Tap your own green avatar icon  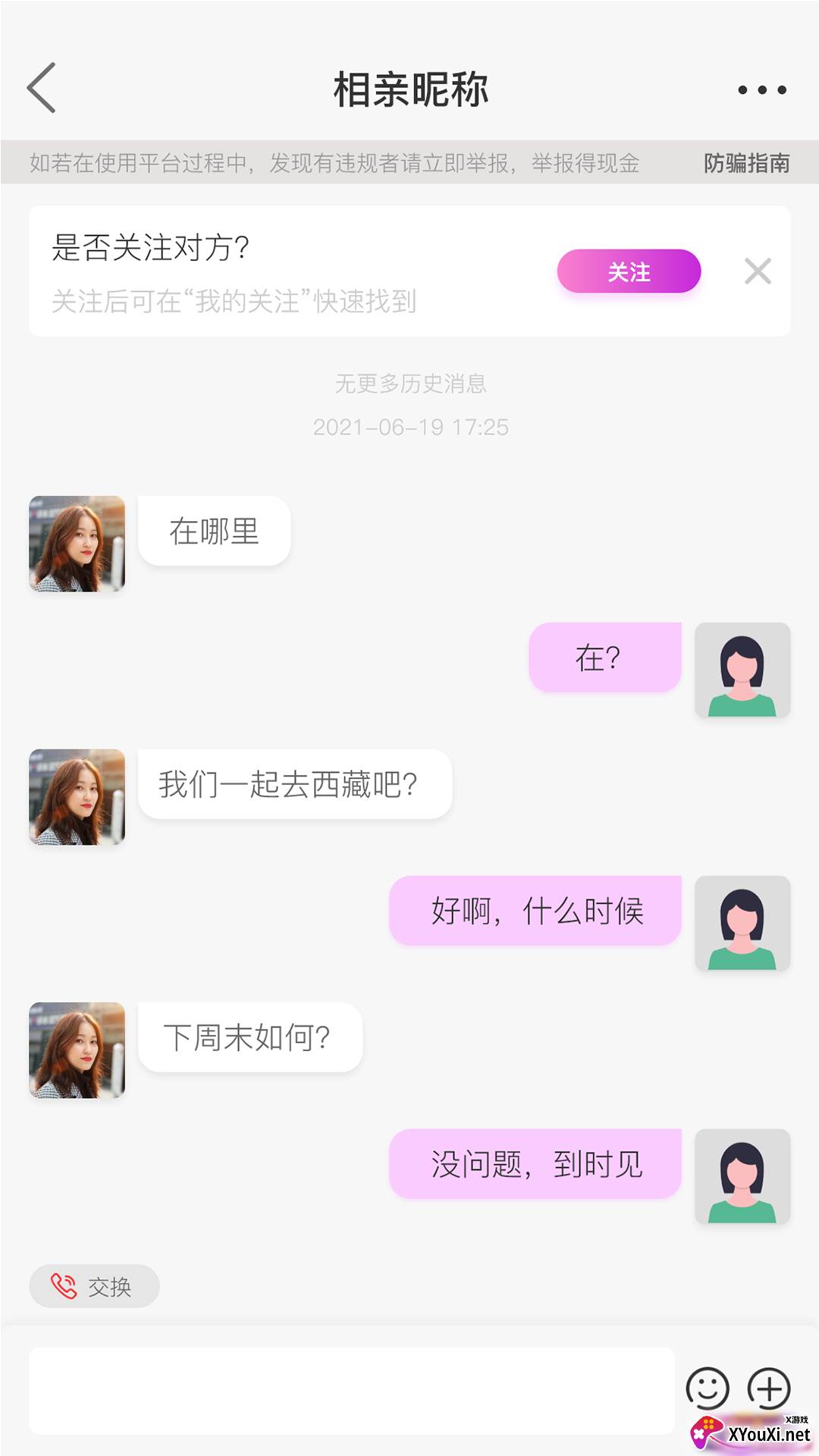(x=742, y=669)
